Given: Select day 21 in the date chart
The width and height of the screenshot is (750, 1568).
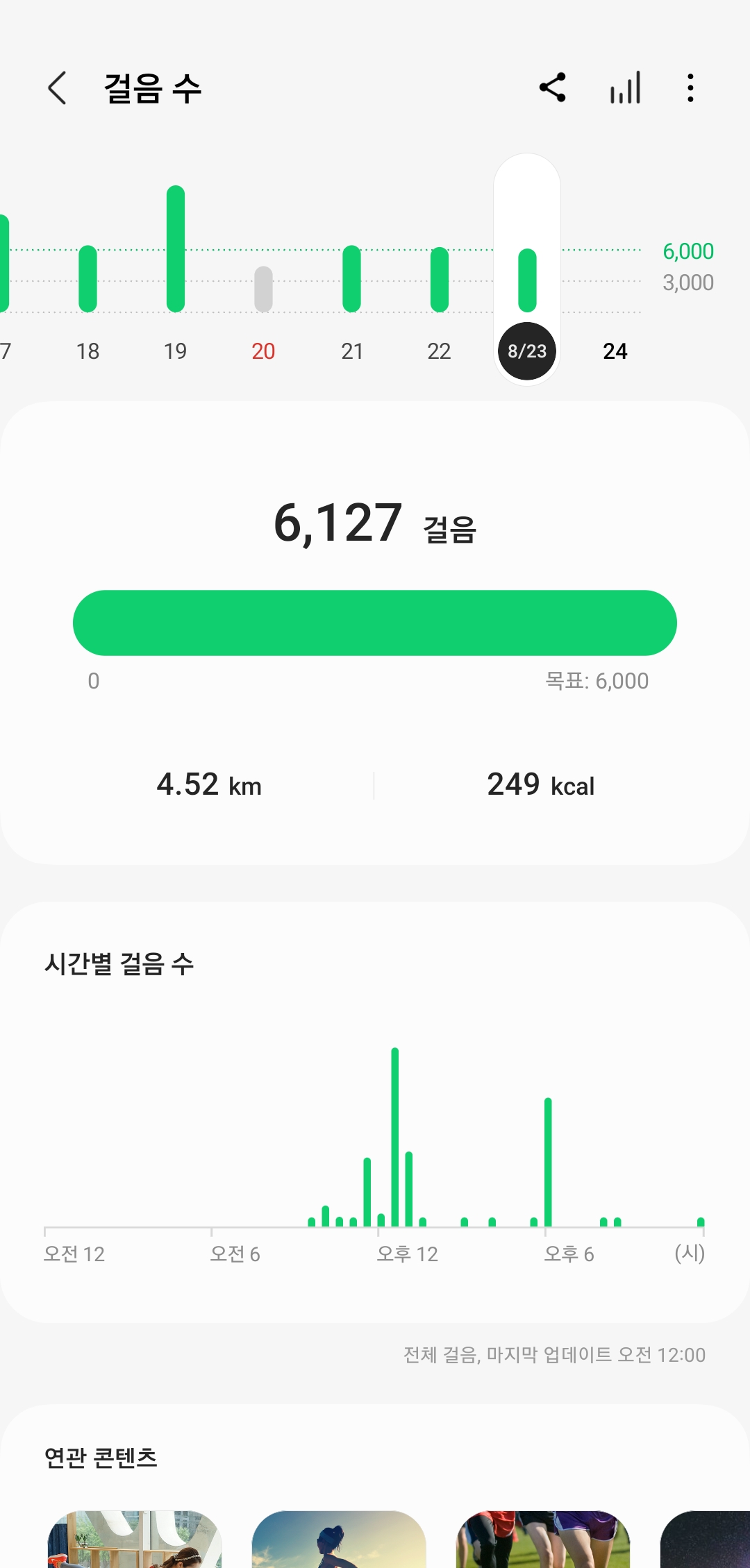Looking at the screenshot, I should pyautogui.click(x=352, y=351).
